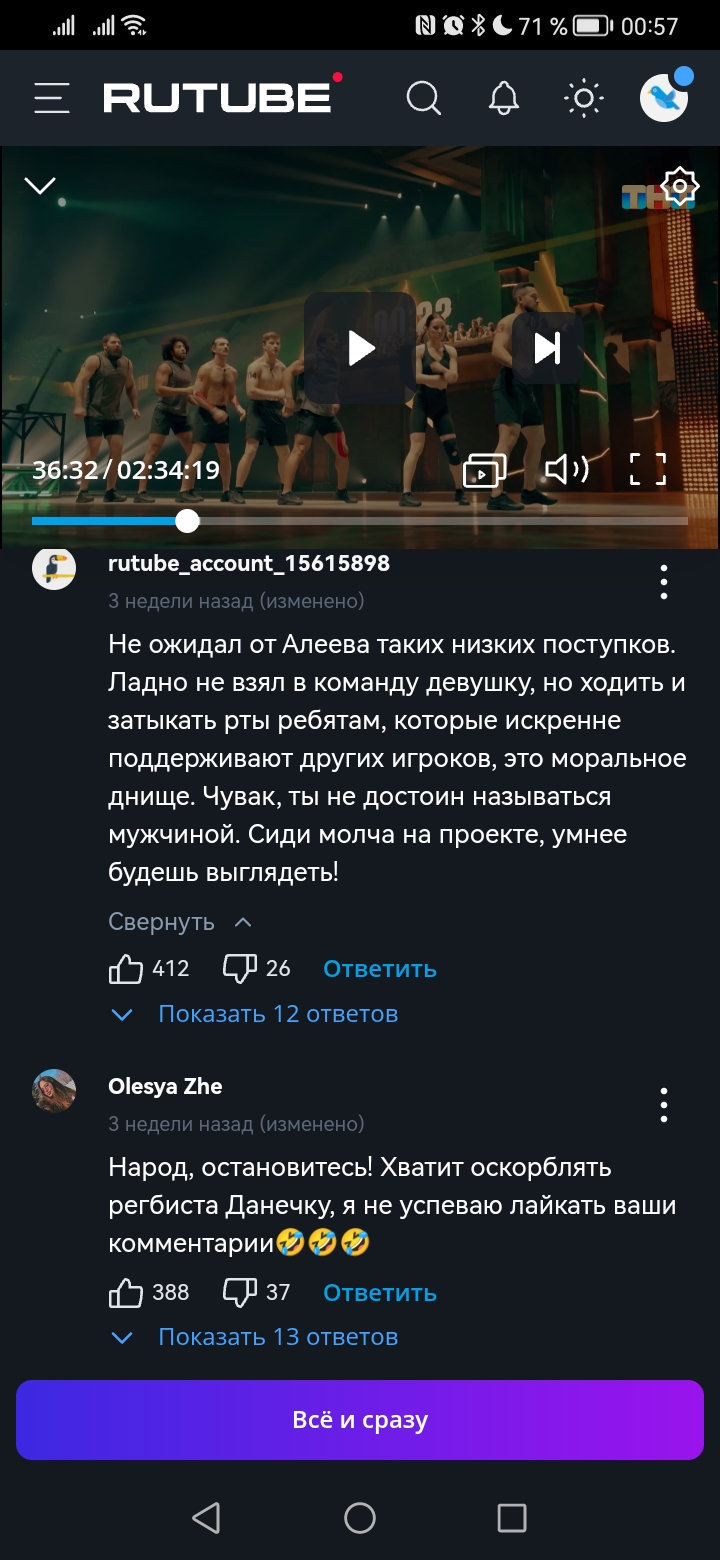Mute the video sound

(566, 469)
